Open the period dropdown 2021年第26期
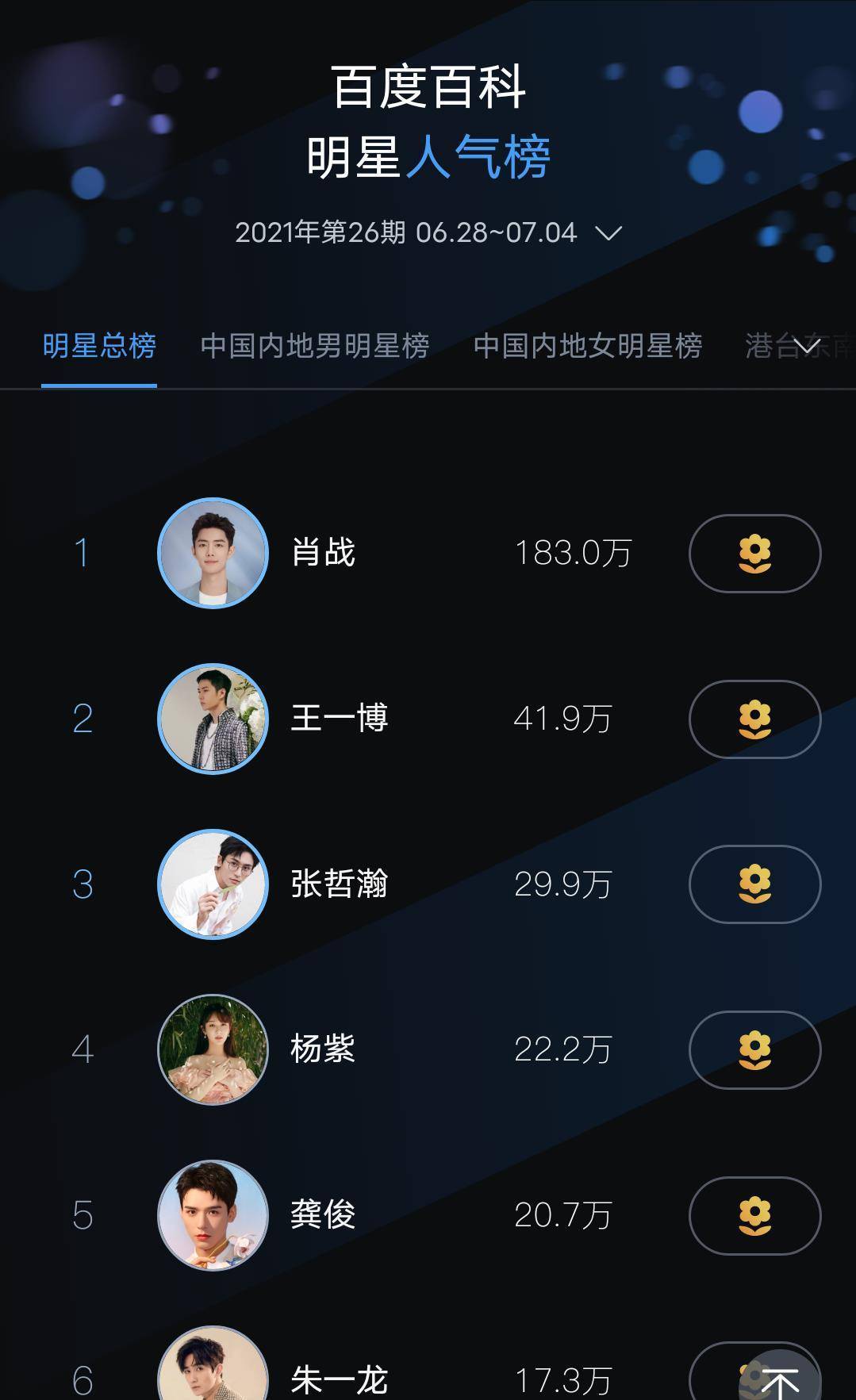 tap(428, 232)
